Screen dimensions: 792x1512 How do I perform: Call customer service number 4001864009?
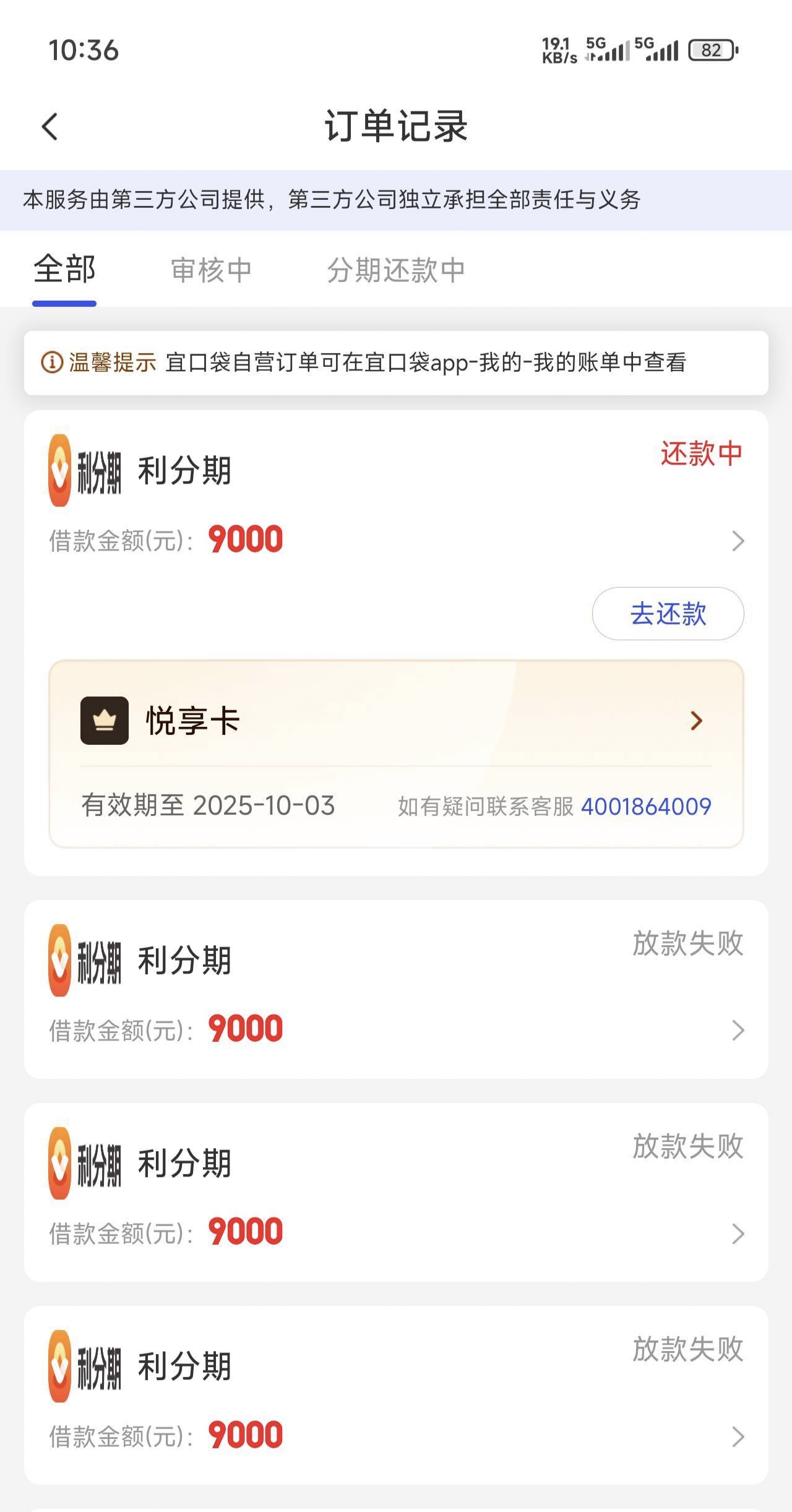click(646, 807)
